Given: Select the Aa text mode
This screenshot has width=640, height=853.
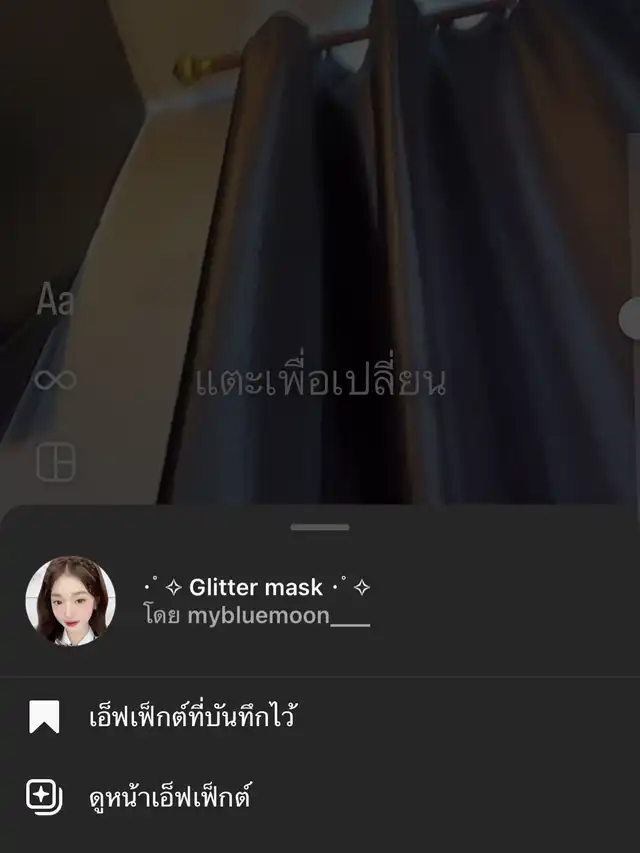Looking at the screenshot, I should pos(55,299).
